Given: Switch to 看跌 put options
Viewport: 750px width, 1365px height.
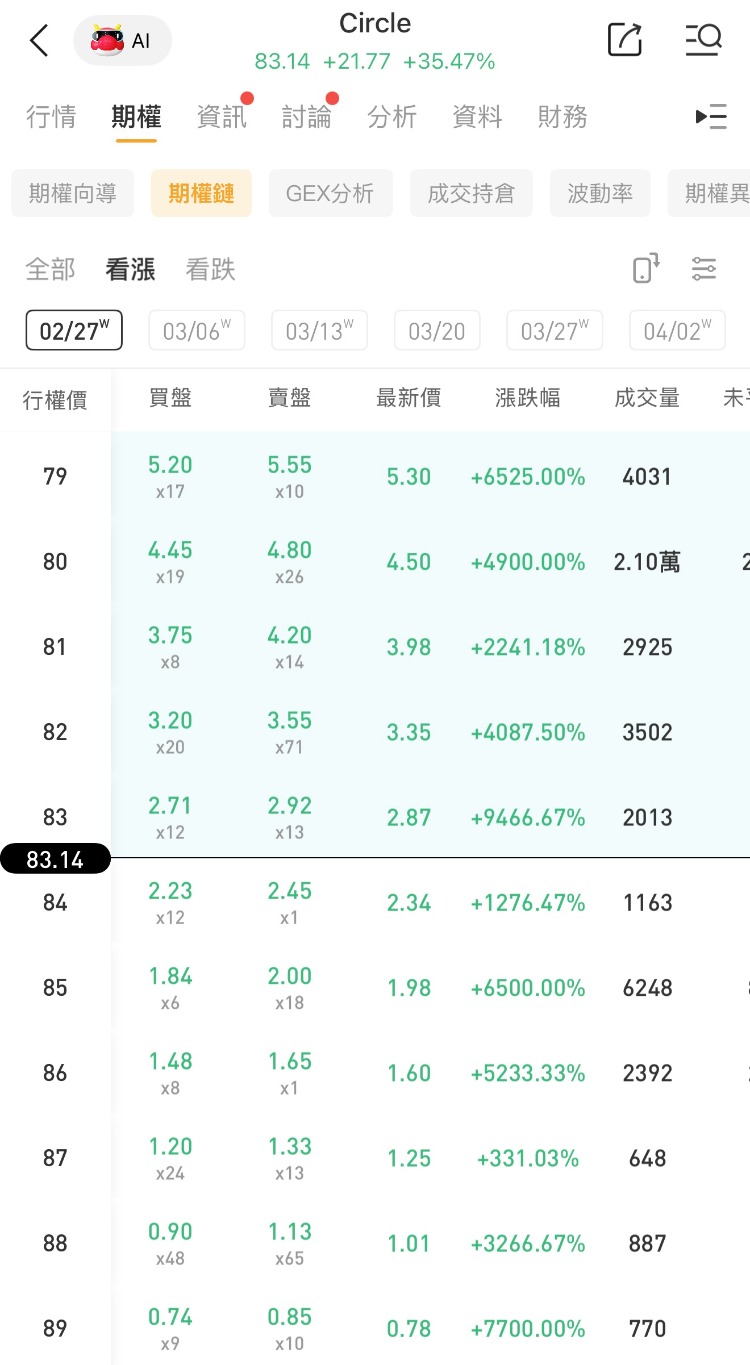Looking at the screenshot, I should click(x=210, y=269).
